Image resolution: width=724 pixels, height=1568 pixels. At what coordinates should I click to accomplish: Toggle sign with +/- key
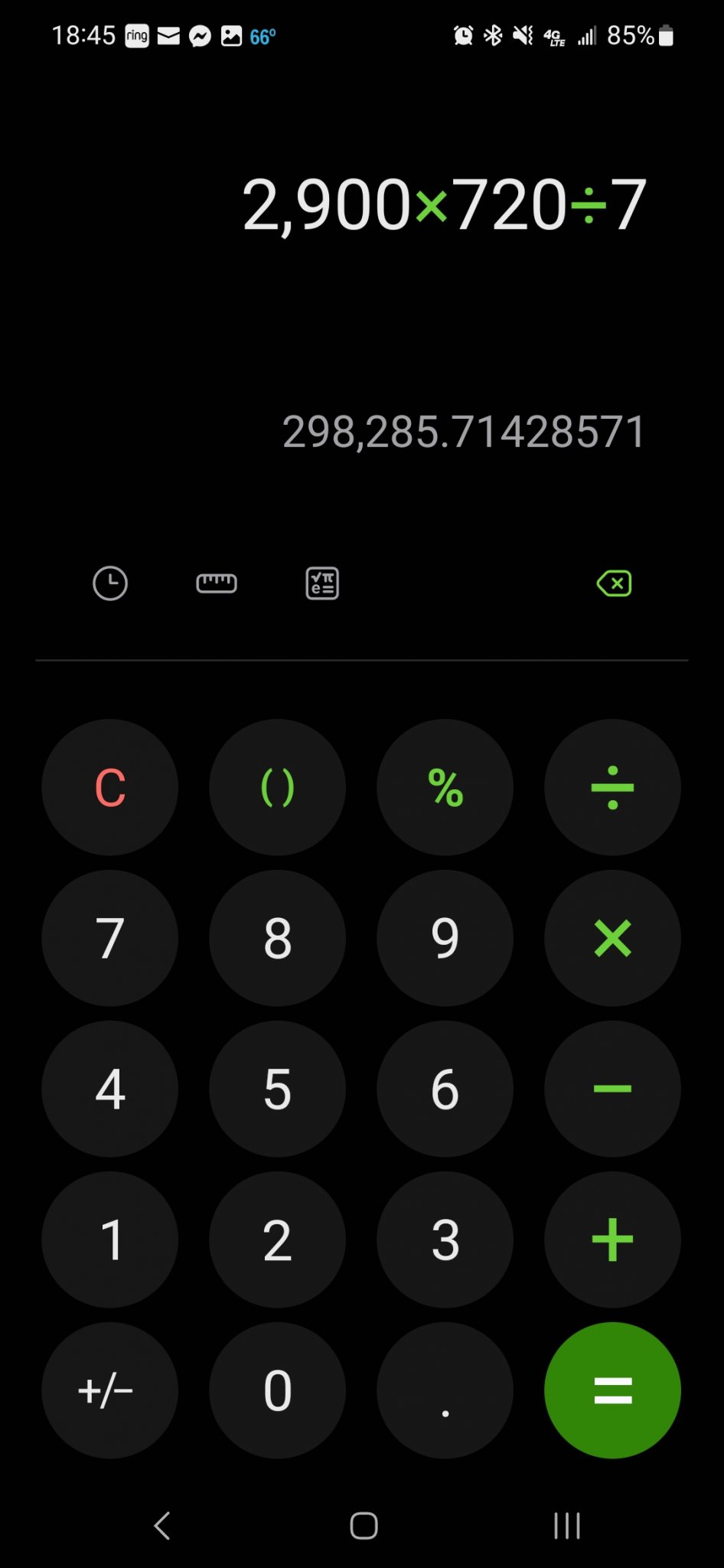[110, 1390]
